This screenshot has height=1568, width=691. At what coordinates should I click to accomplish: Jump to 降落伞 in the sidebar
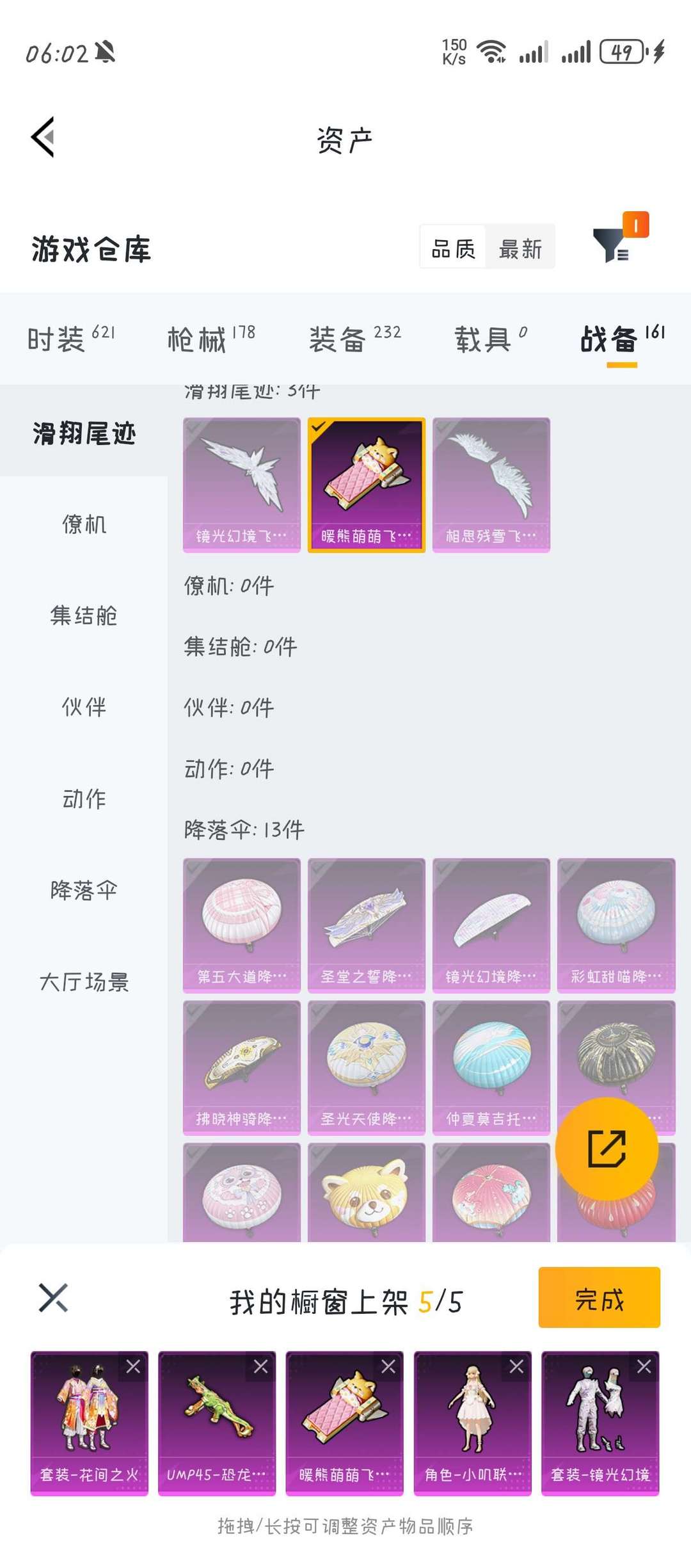tap(84, 890)
